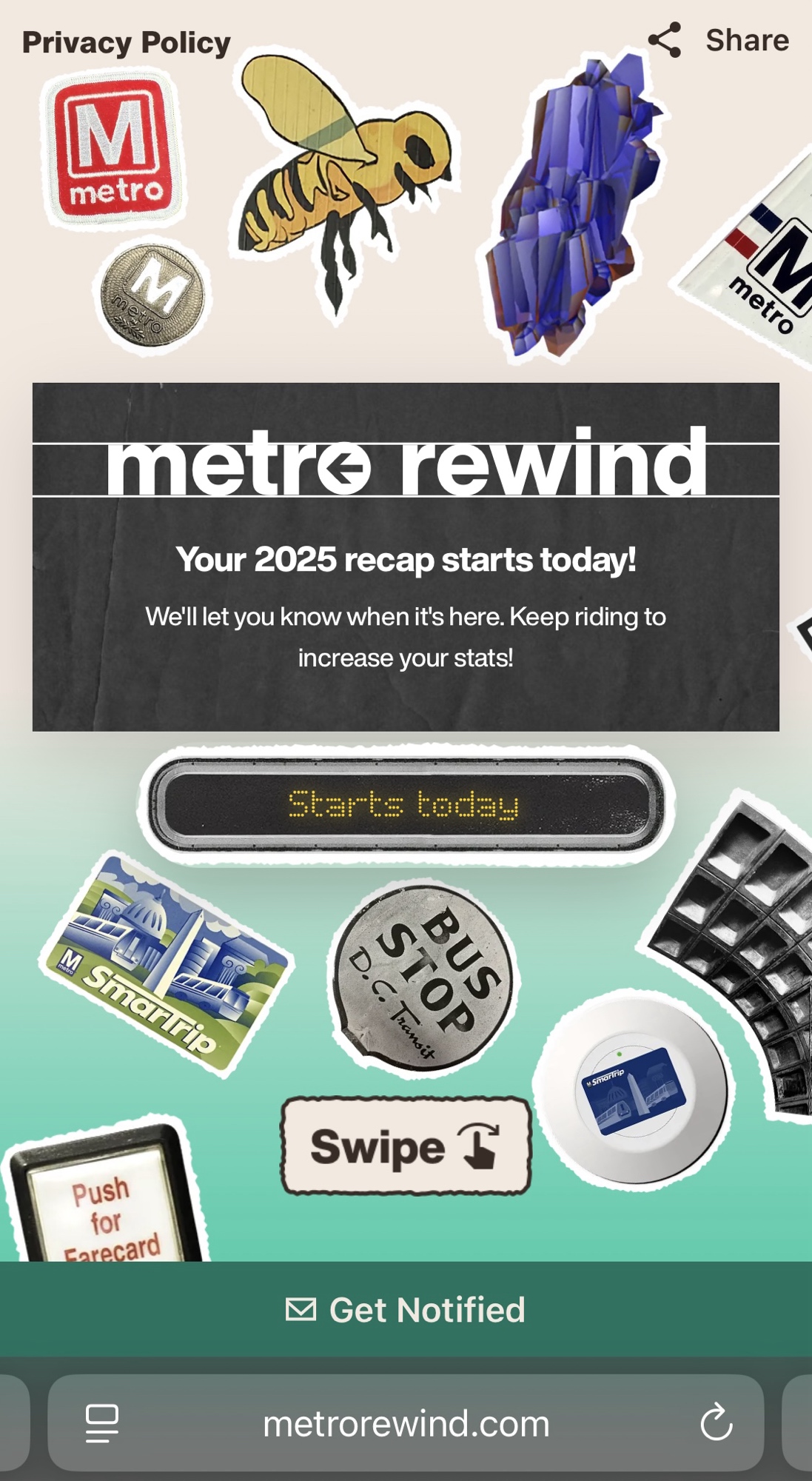Tap the metrorewind.com address bar

406,1423
